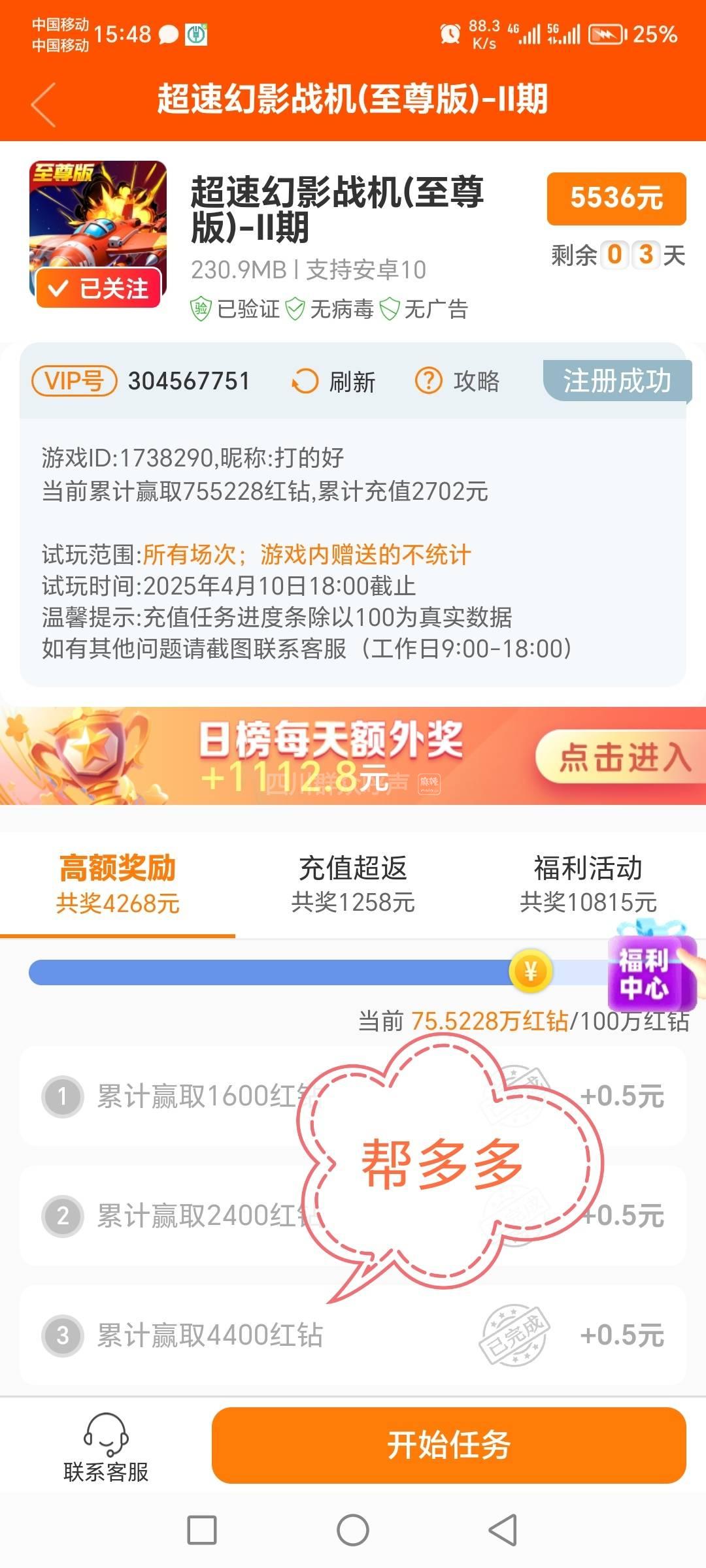Go to the home screen

[353, 1530]
